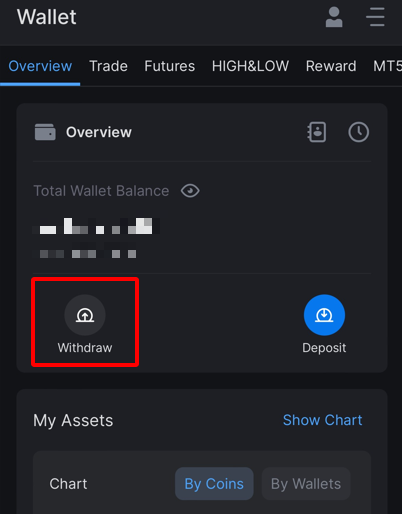Open the account profile icon

[334, 17]
